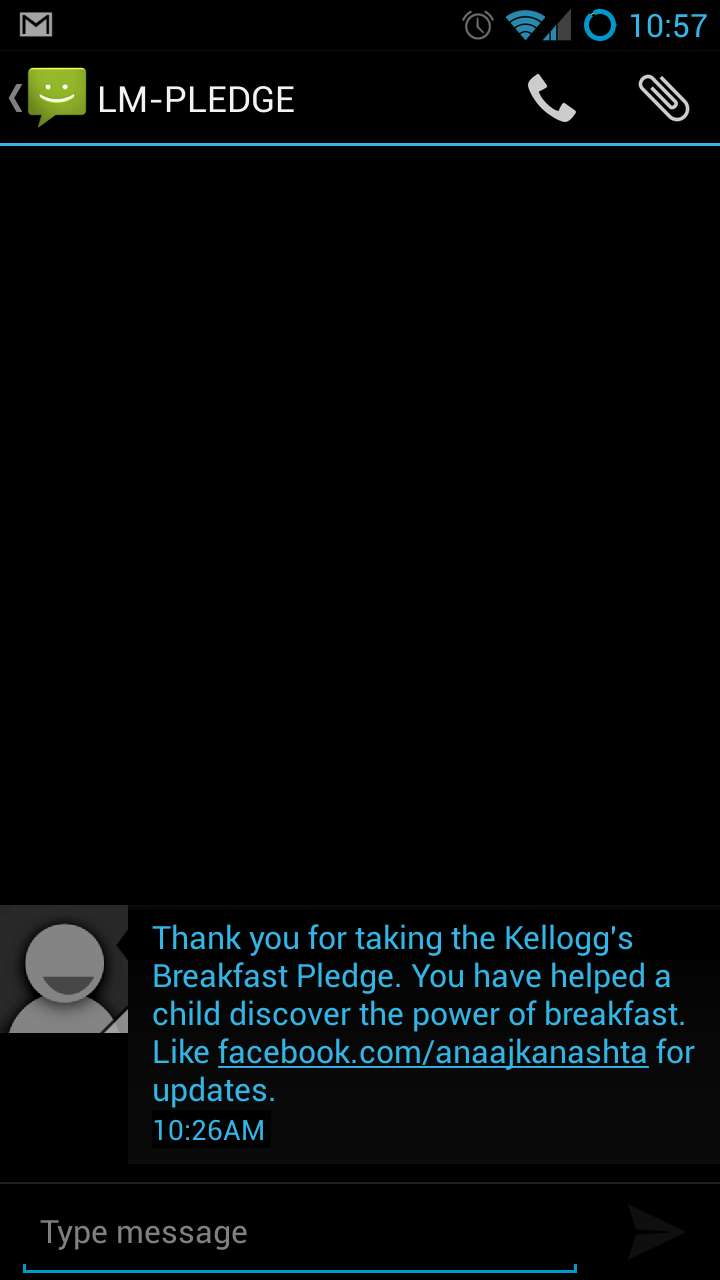
Task: Open the facebook.com/anaajkanashta link
Action: click(432, 1052)
